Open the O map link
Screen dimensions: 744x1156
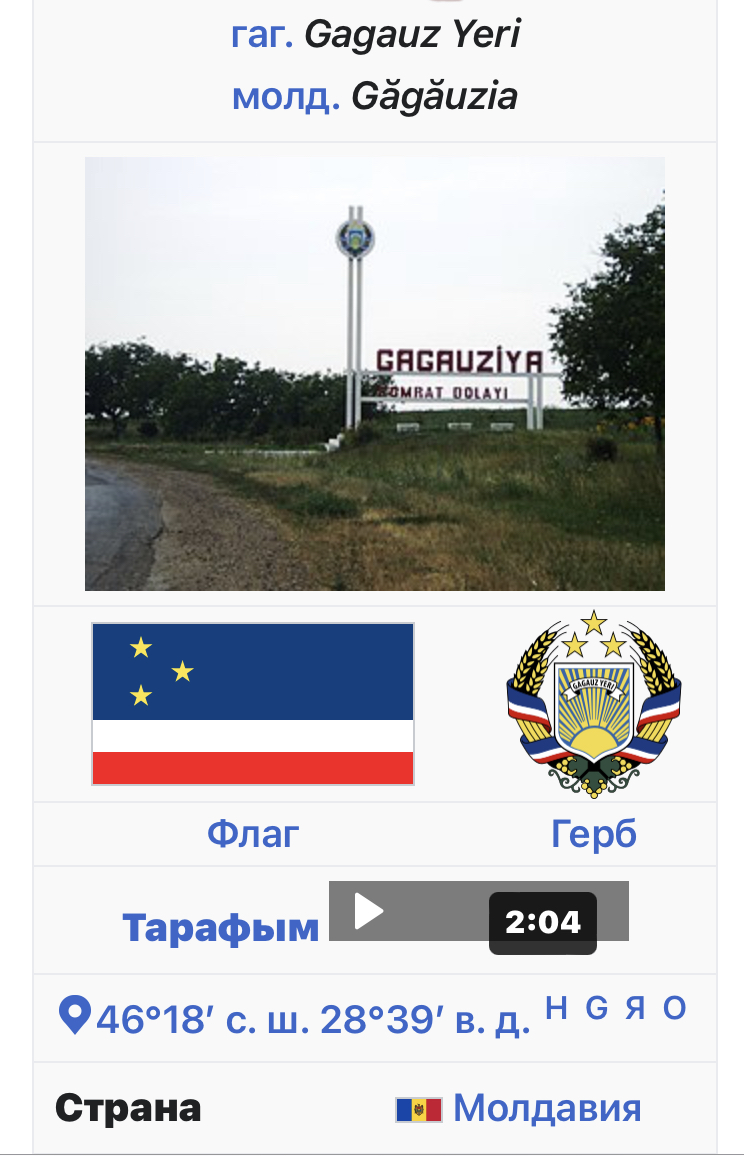[x=675, y=1008]
